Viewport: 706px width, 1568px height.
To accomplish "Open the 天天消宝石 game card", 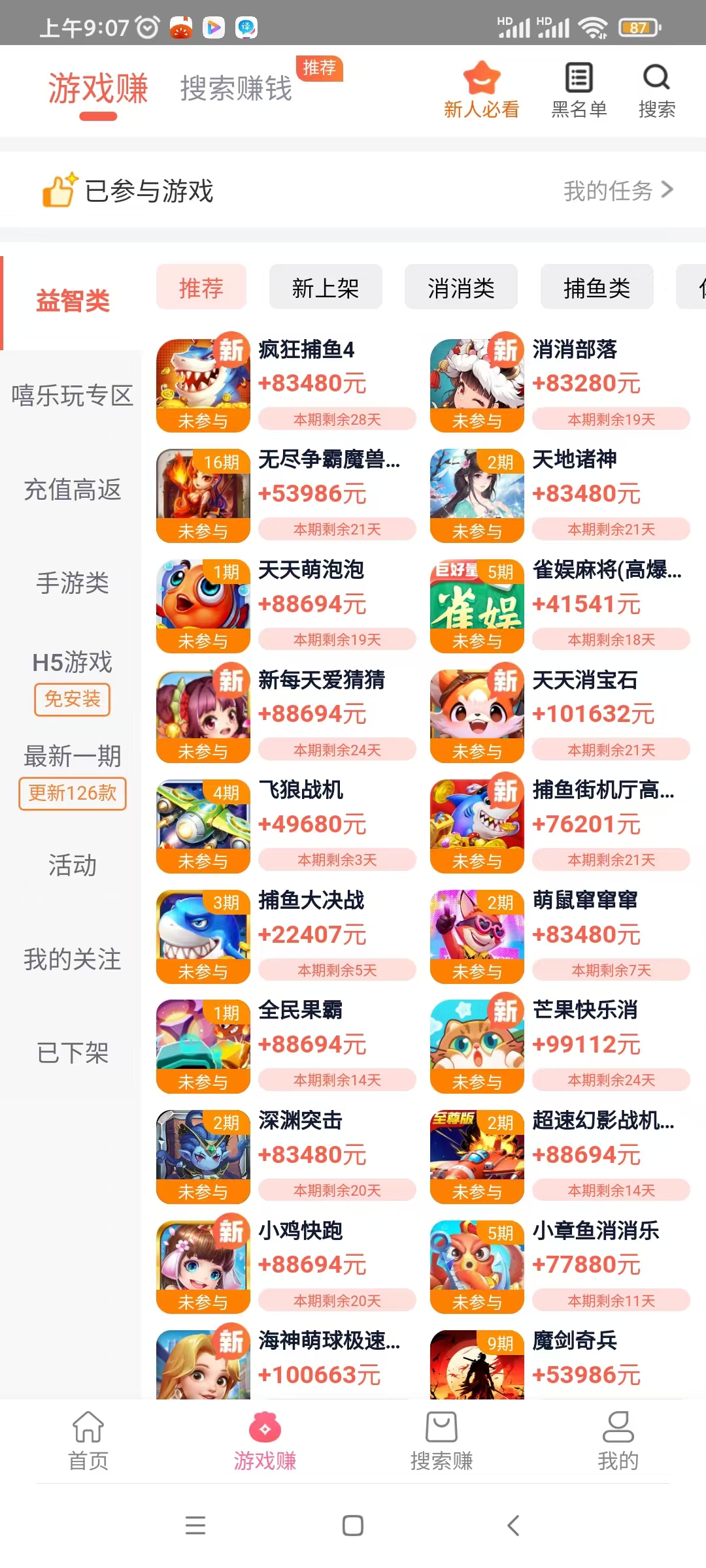I will 560,715.
